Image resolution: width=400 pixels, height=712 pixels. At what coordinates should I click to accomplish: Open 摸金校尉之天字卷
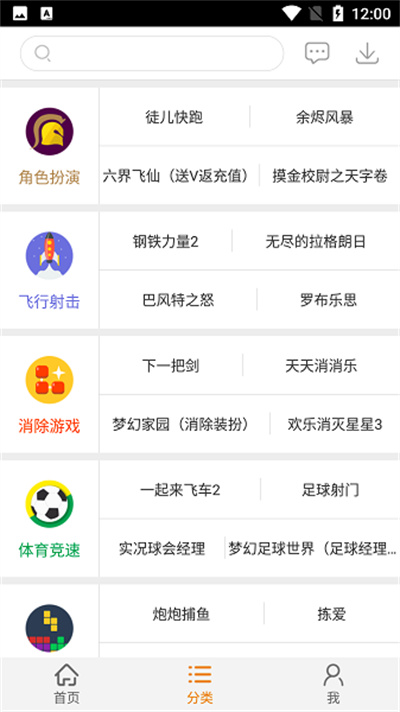[x=330, y=175]
